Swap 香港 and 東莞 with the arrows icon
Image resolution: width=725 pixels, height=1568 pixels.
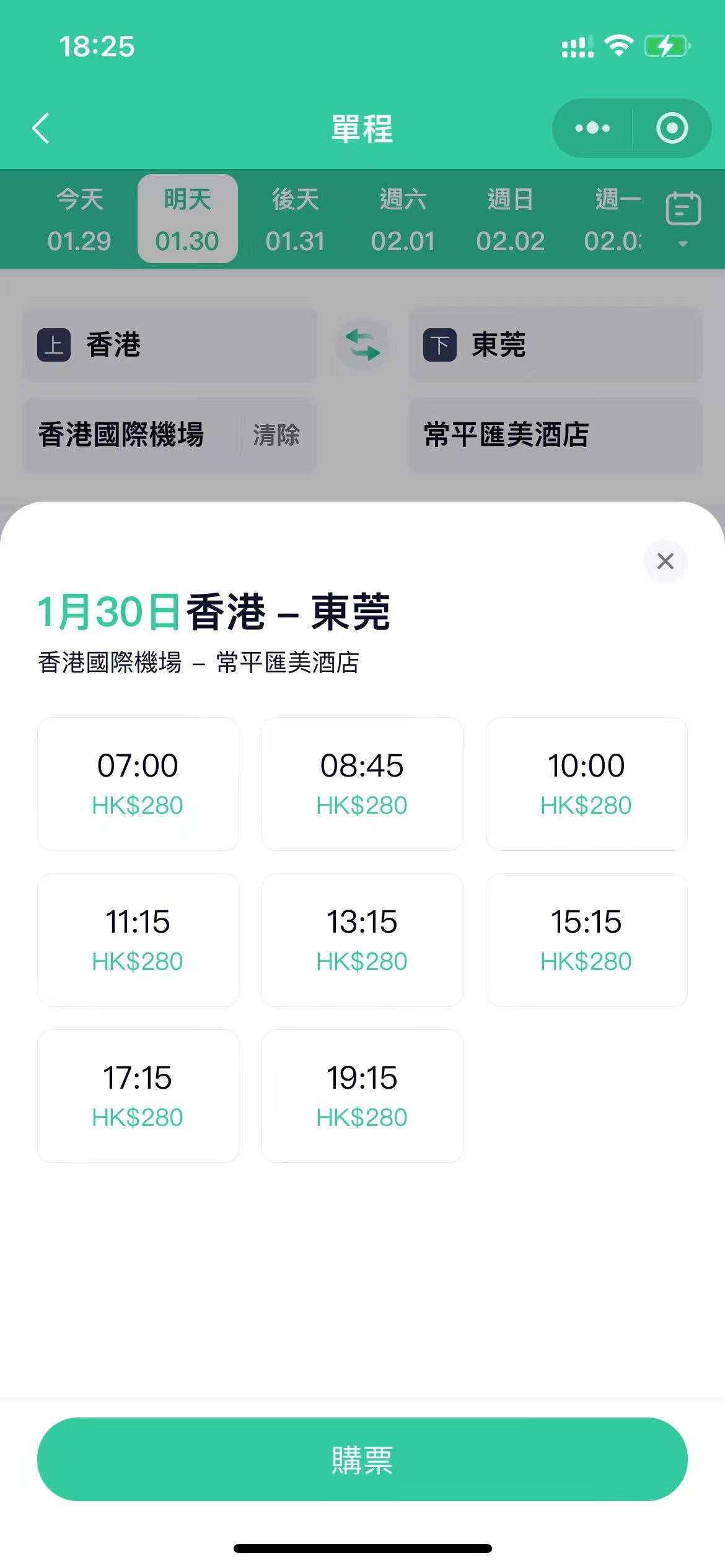click(x=362, y=345)
